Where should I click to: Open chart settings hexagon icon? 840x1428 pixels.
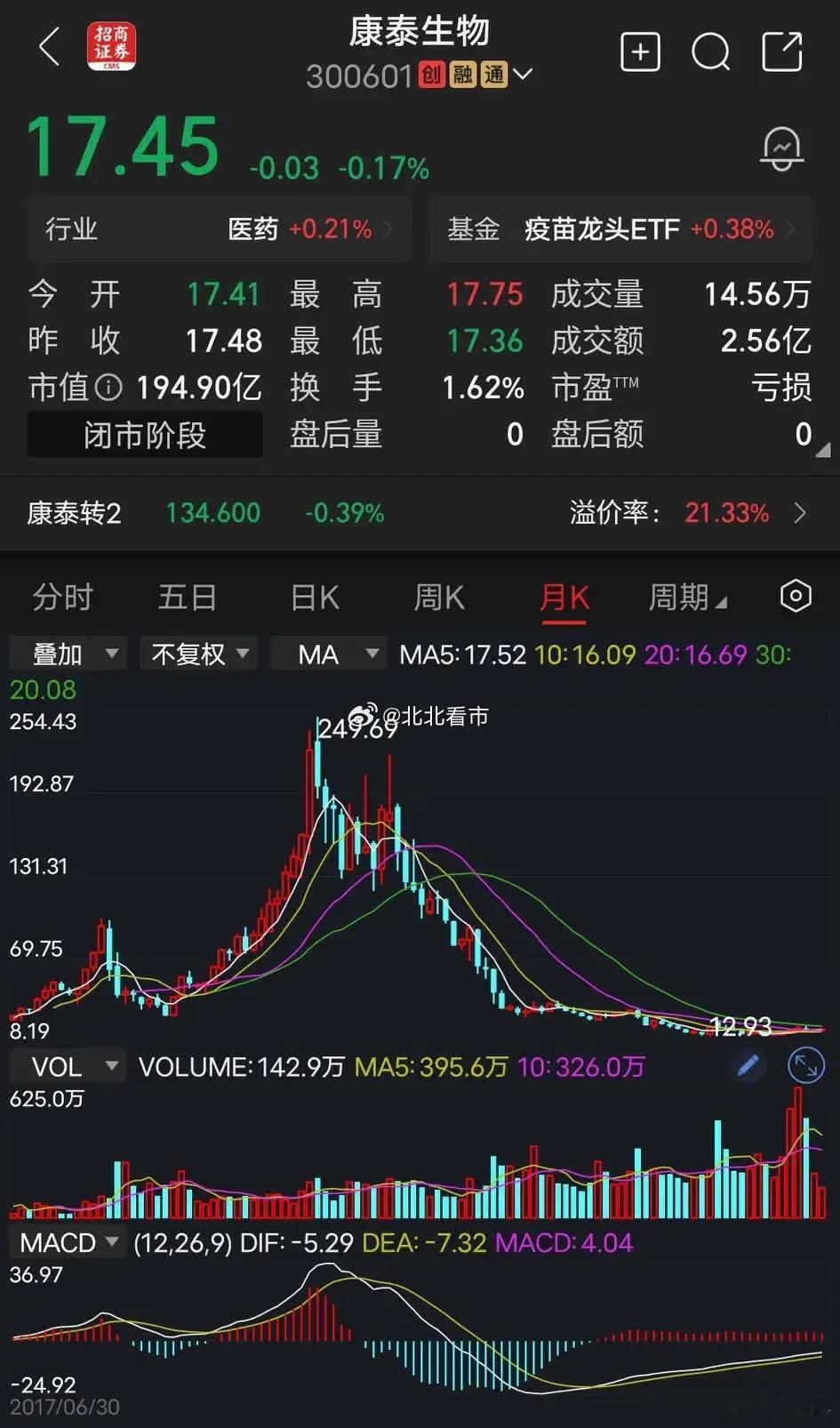(x=796, y=596)
